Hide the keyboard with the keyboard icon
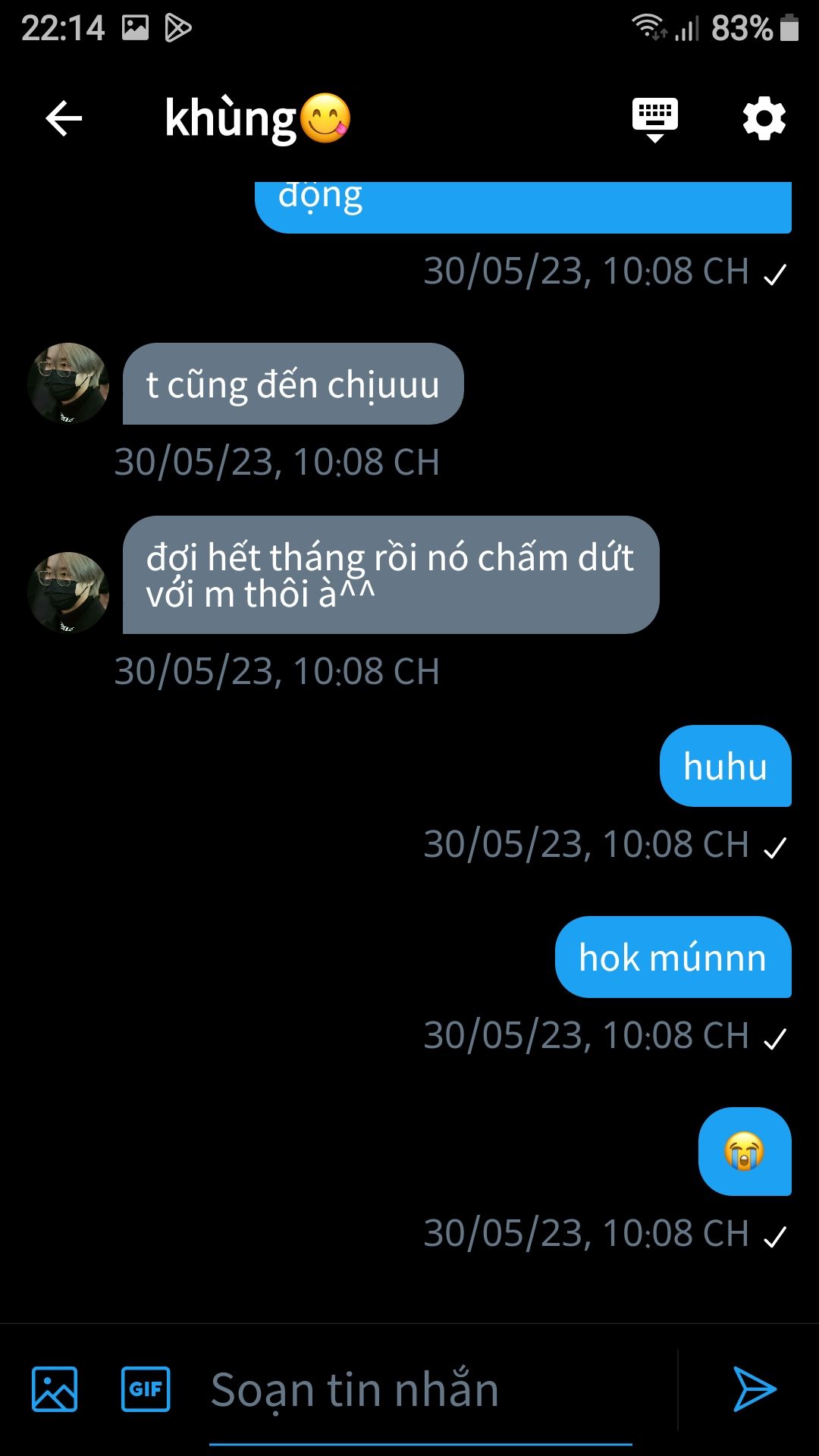Viewport: 819px width, 1456px height. 655,119
